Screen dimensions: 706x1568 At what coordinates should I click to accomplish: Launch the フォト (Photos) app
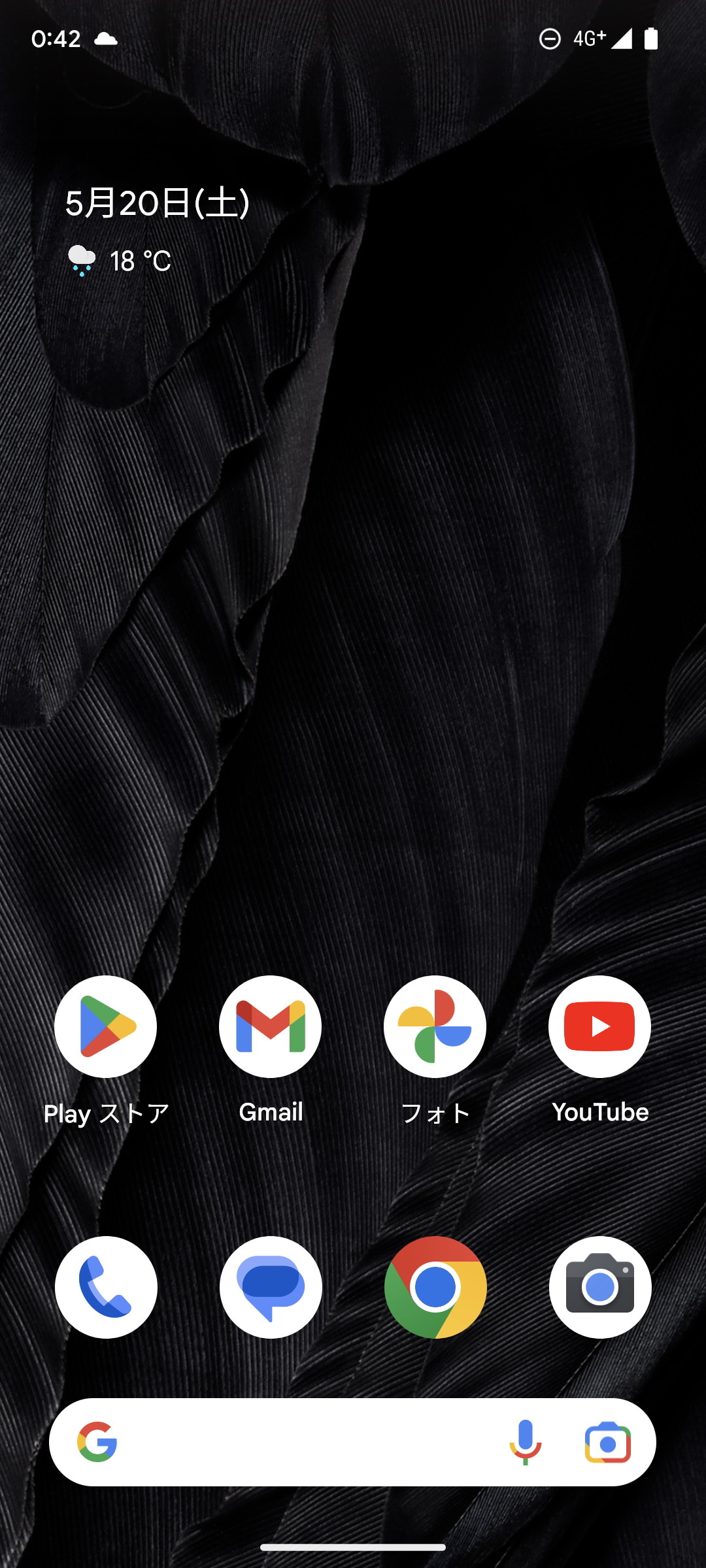pyautogui.click(x=435, y=1026)
